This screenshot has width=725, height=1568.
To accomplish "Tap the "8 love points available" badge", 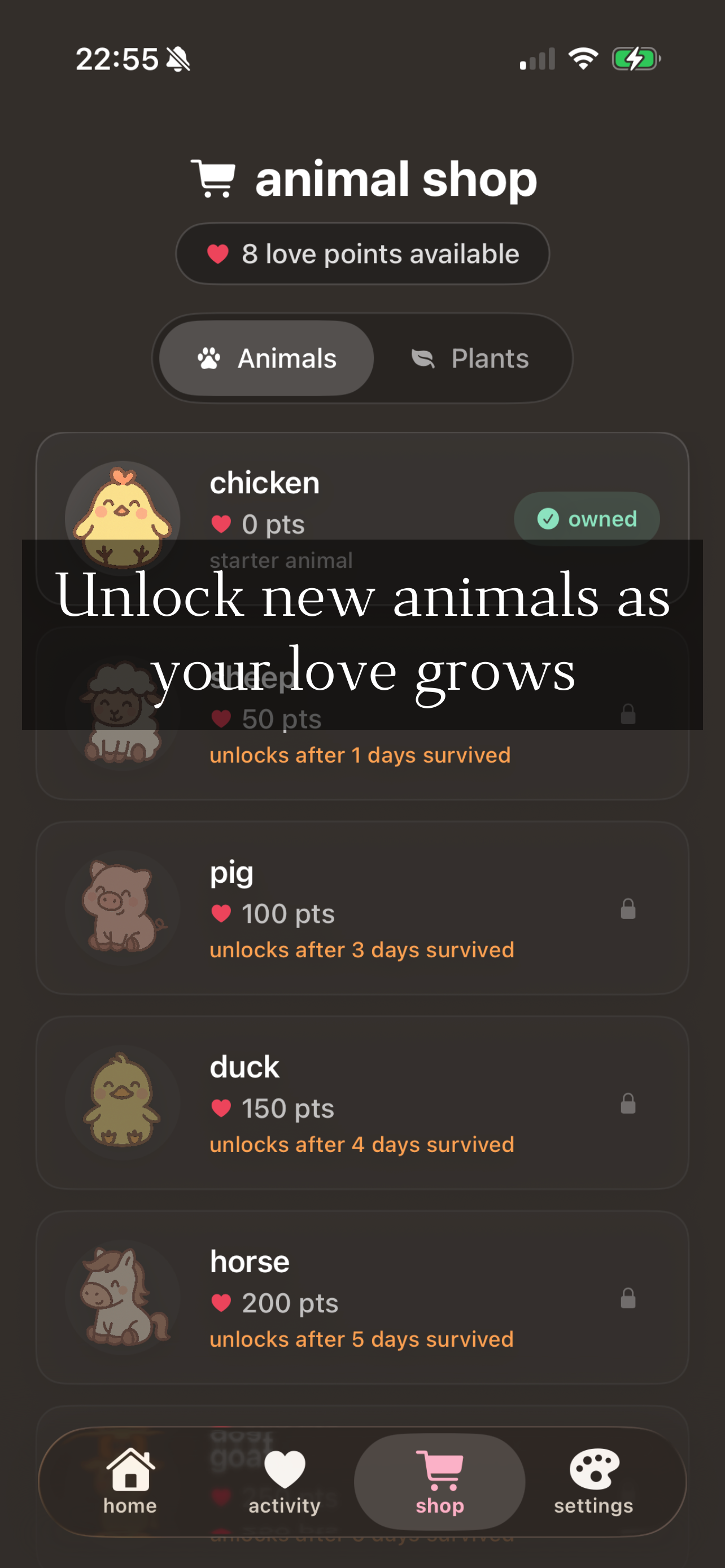I will tap(362, 254).
